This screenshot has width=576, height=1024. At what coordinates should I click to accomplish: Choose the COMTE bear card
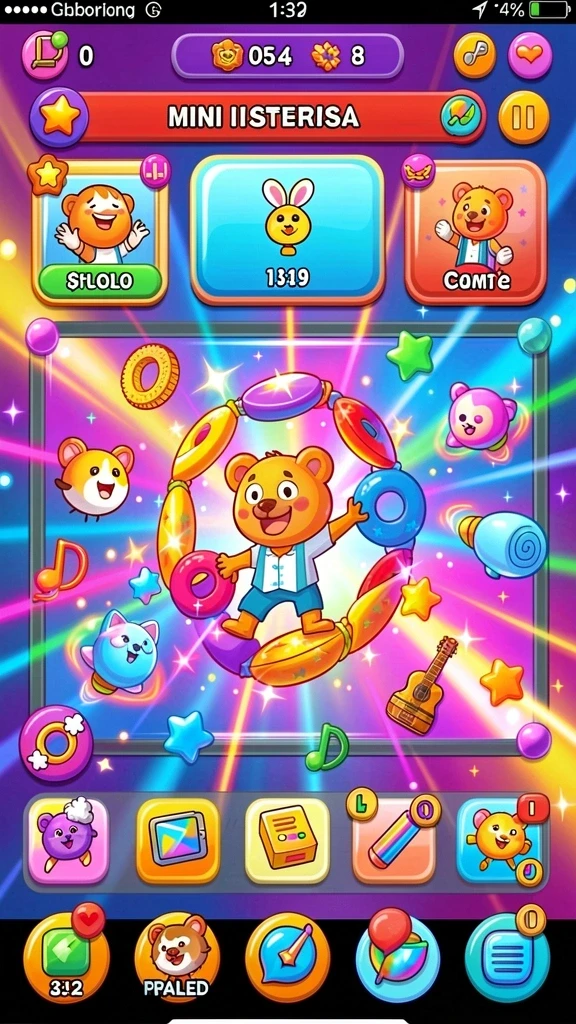pyautogui.click(x=475, y=233)
